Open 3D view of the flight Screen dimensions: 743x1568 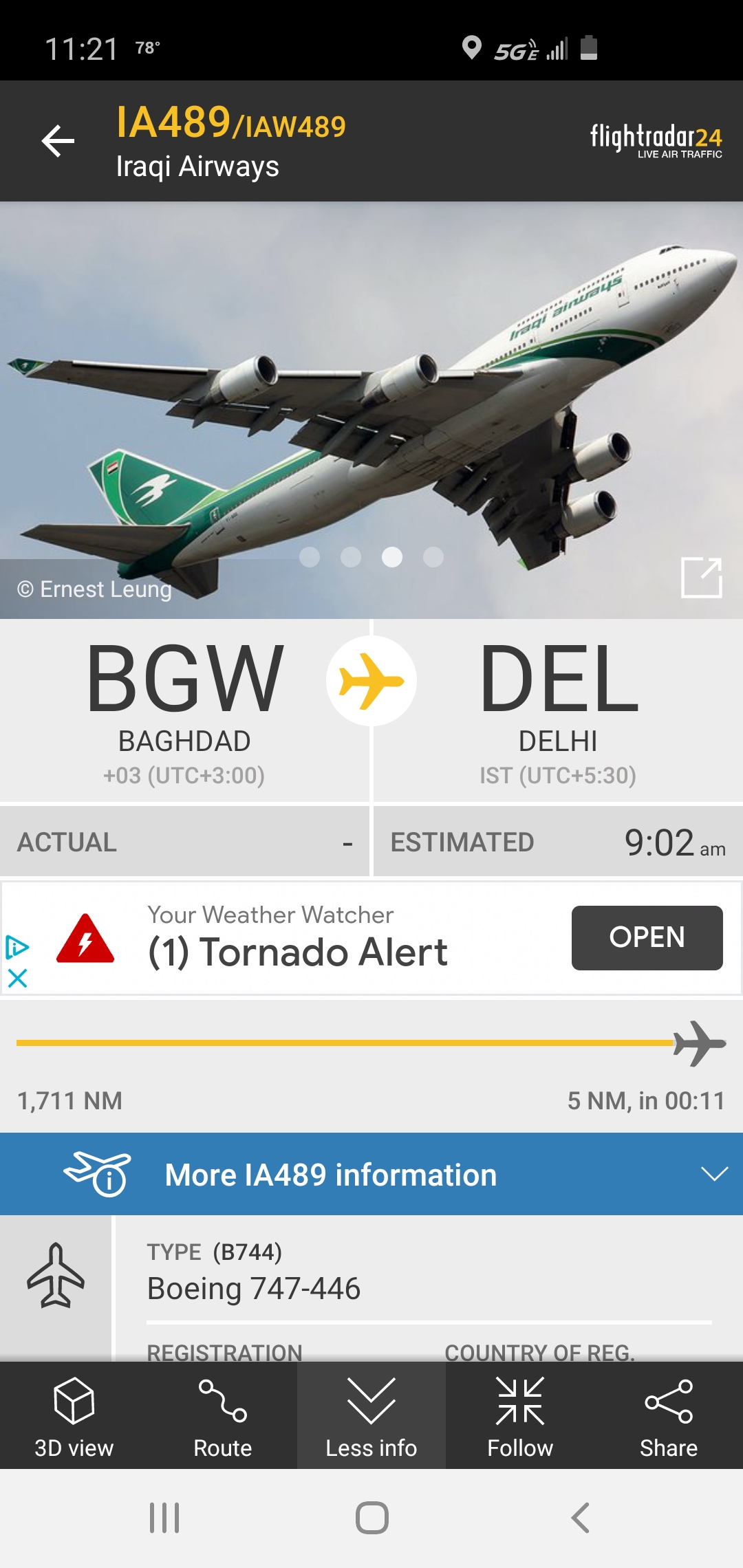pyautogui.click(x=74, y=1417)
